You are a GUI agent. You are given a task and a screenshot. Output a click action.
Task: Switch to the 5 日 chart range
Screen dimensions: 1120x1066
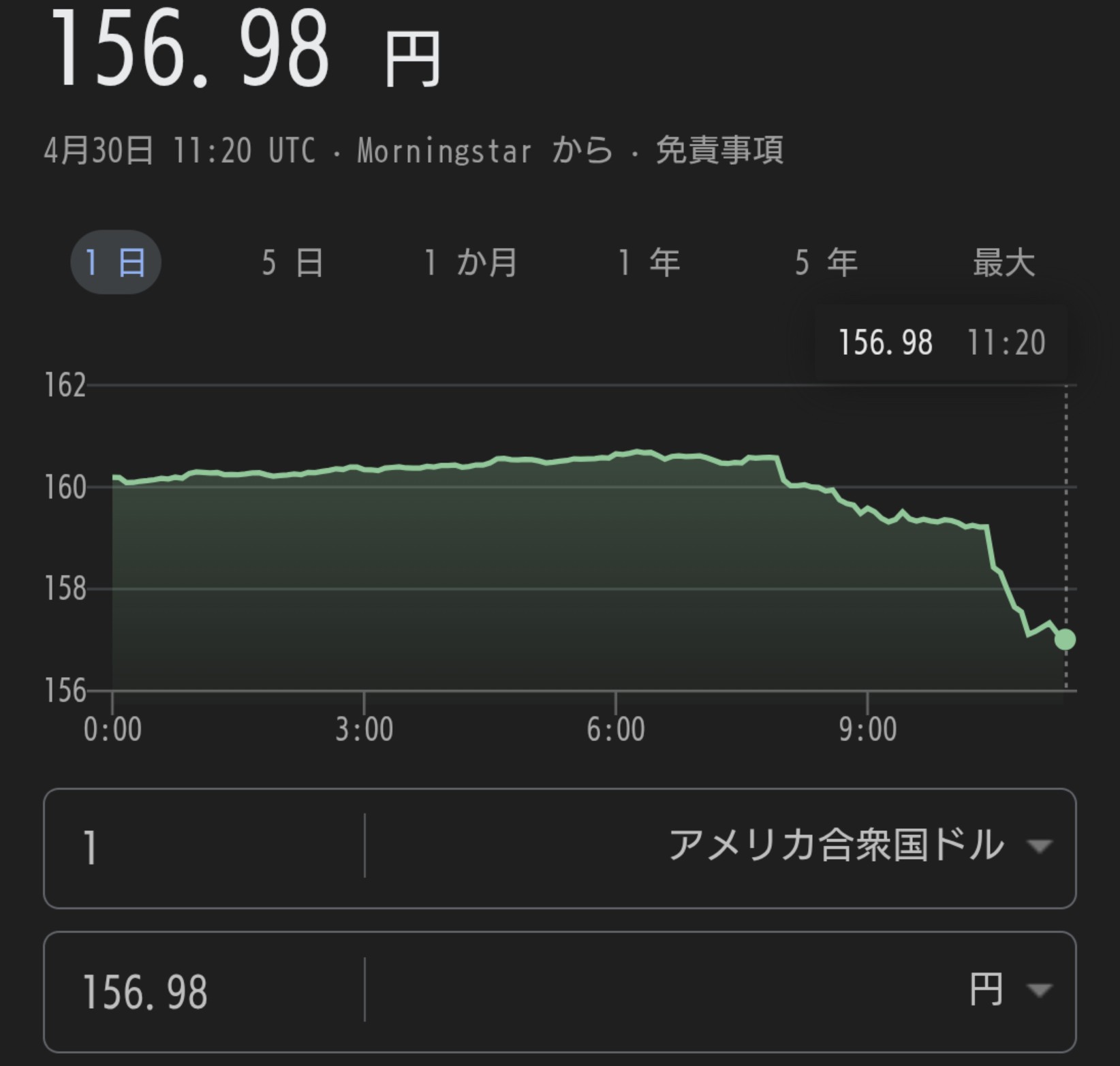tap(292, 262)
